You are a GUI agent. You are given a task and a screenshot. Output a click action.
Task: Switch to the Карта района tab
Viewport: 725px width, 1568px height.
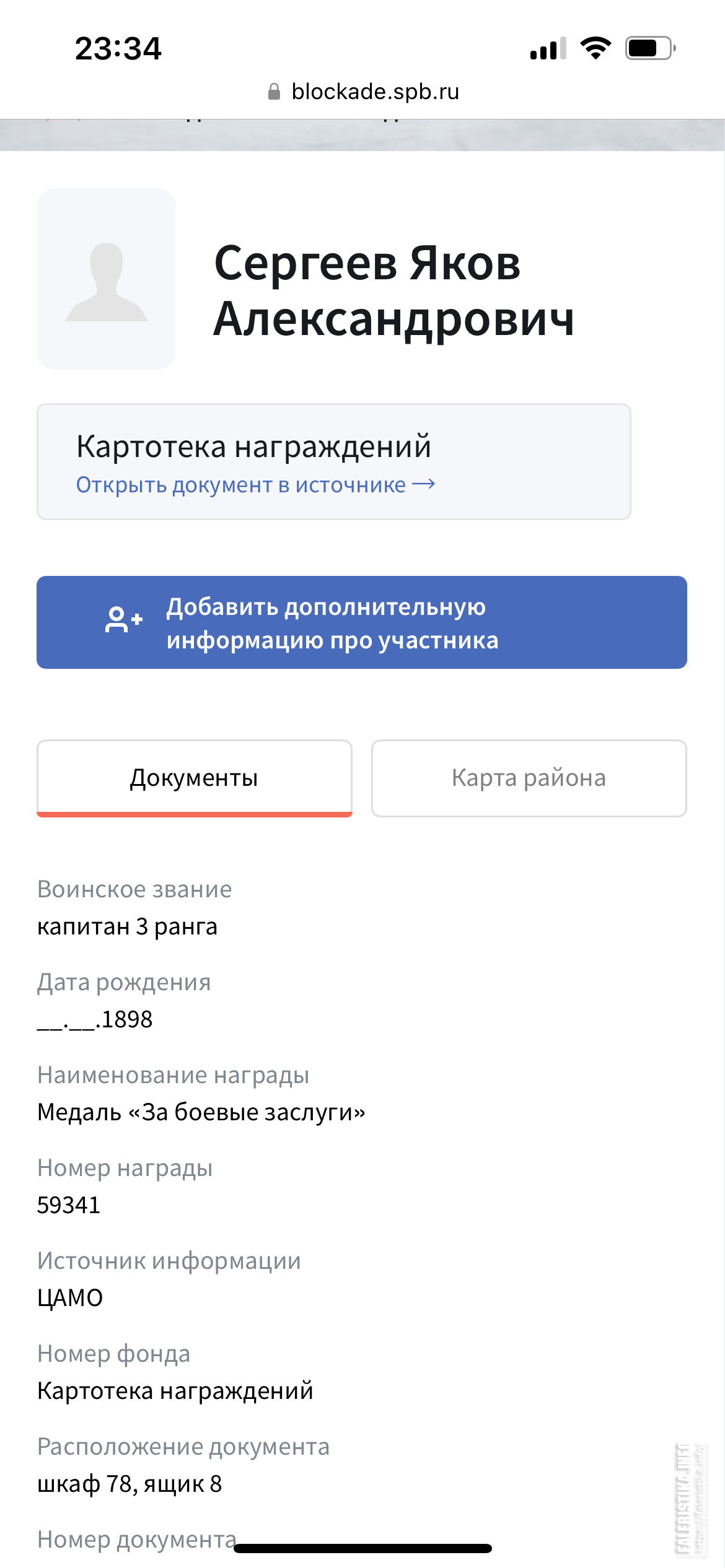pyautogui.click(x=529, y=778)
